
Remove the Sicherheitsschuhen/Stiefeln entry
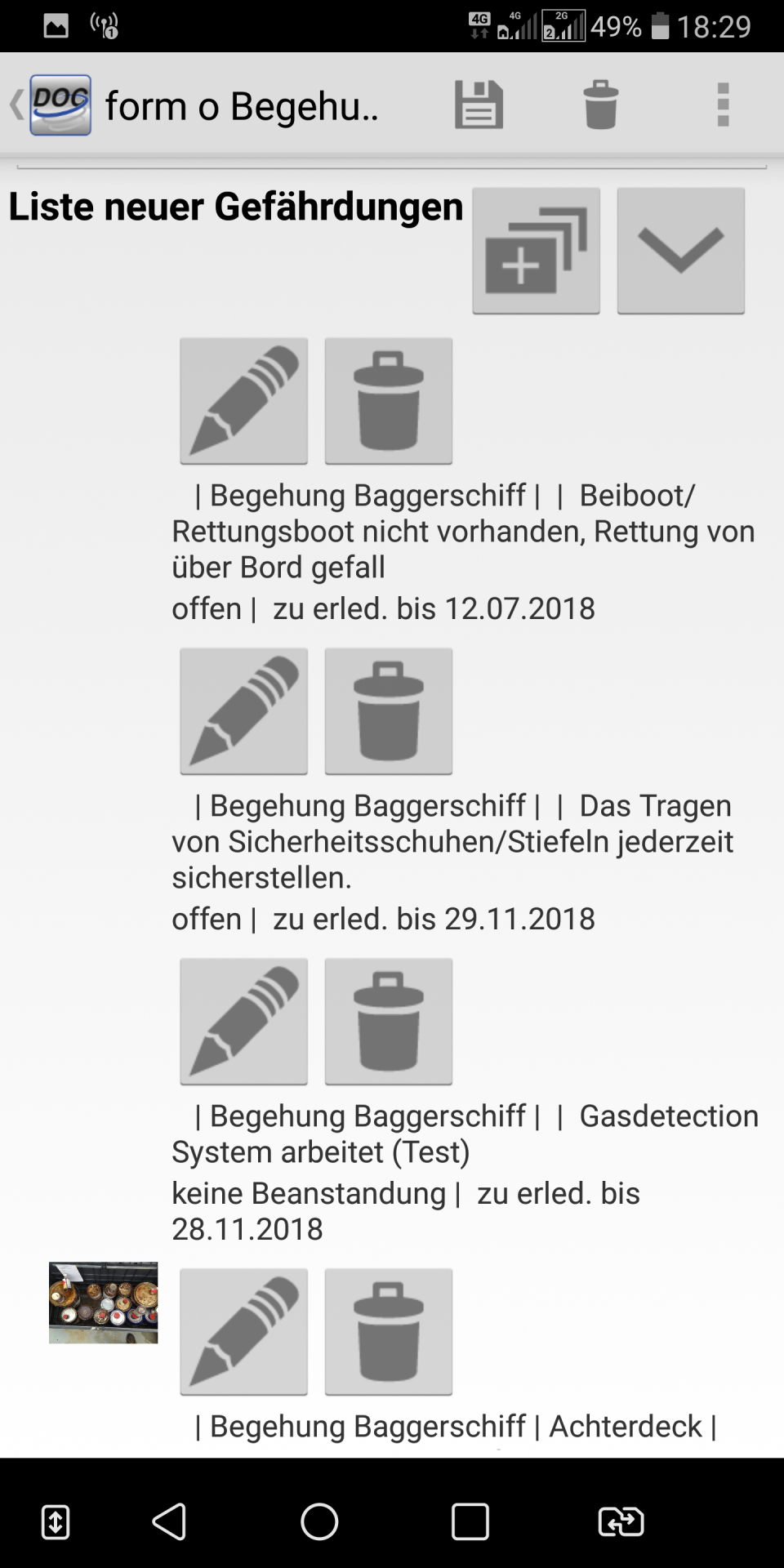click(389, 711)
